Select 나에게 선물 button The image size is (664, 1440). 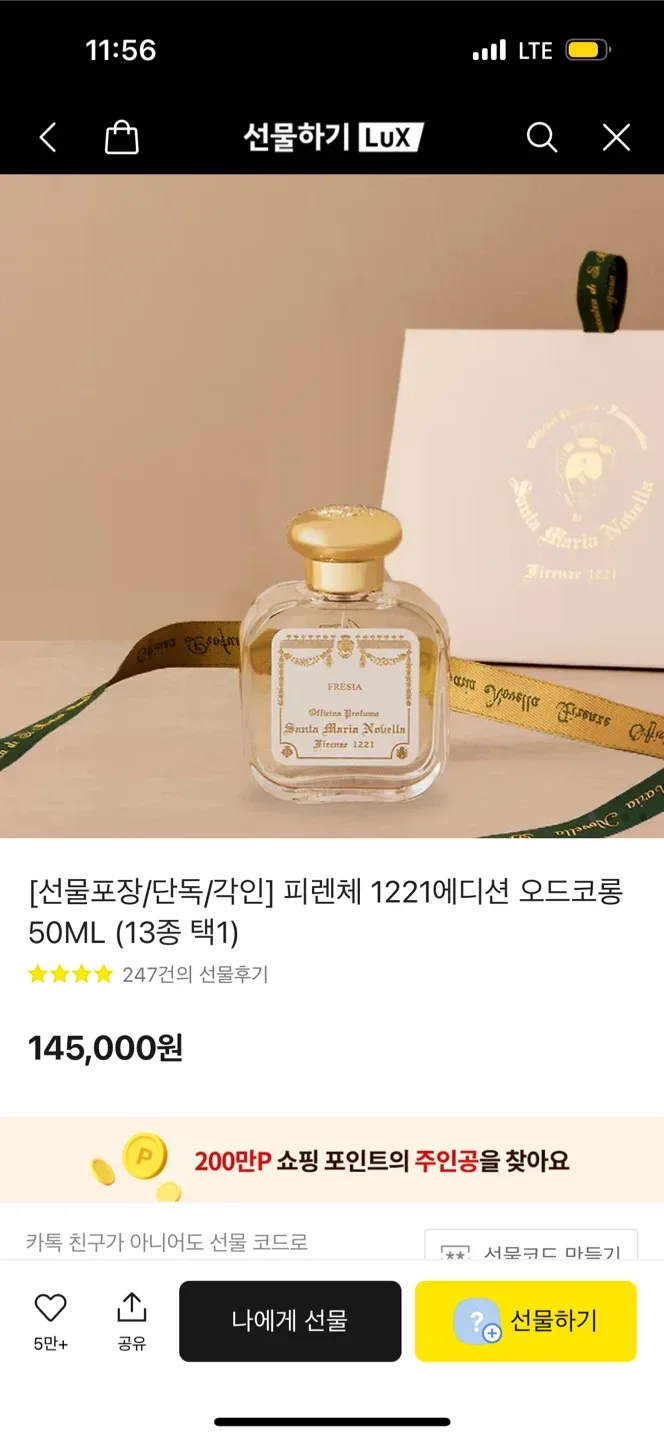(x=290, y=1321)
